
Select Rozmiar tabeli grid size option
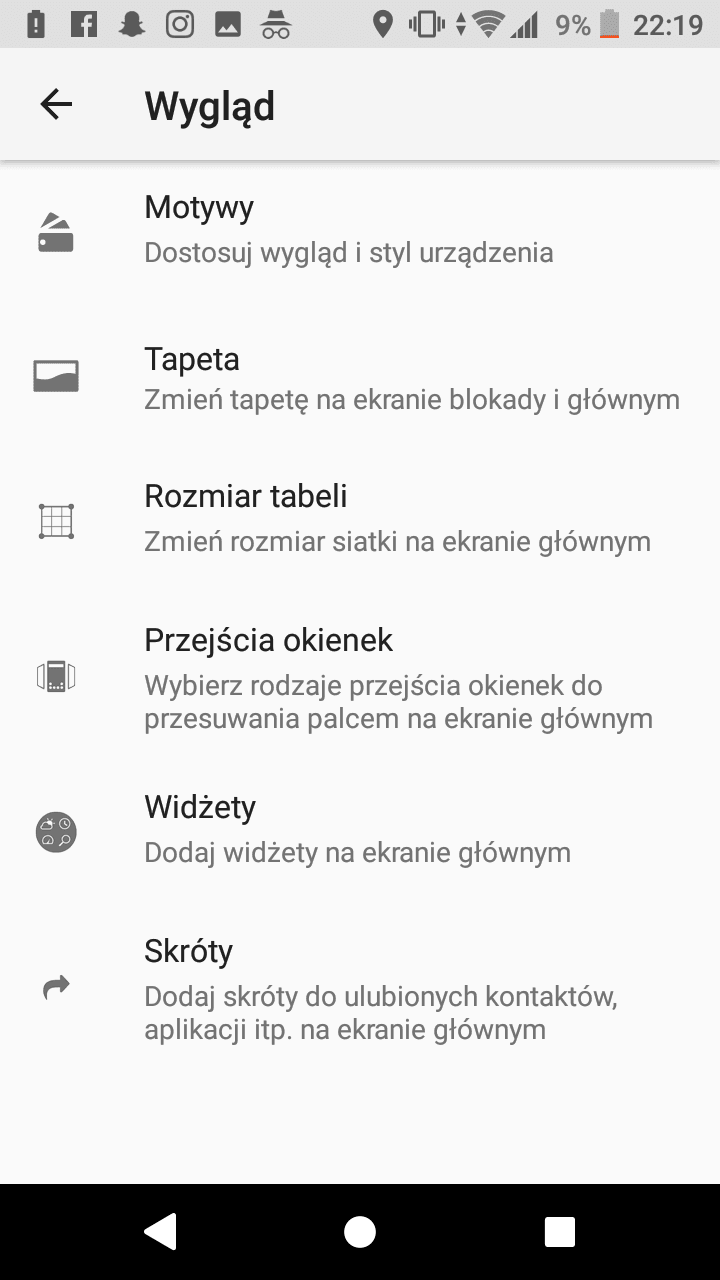coord(360,519)
